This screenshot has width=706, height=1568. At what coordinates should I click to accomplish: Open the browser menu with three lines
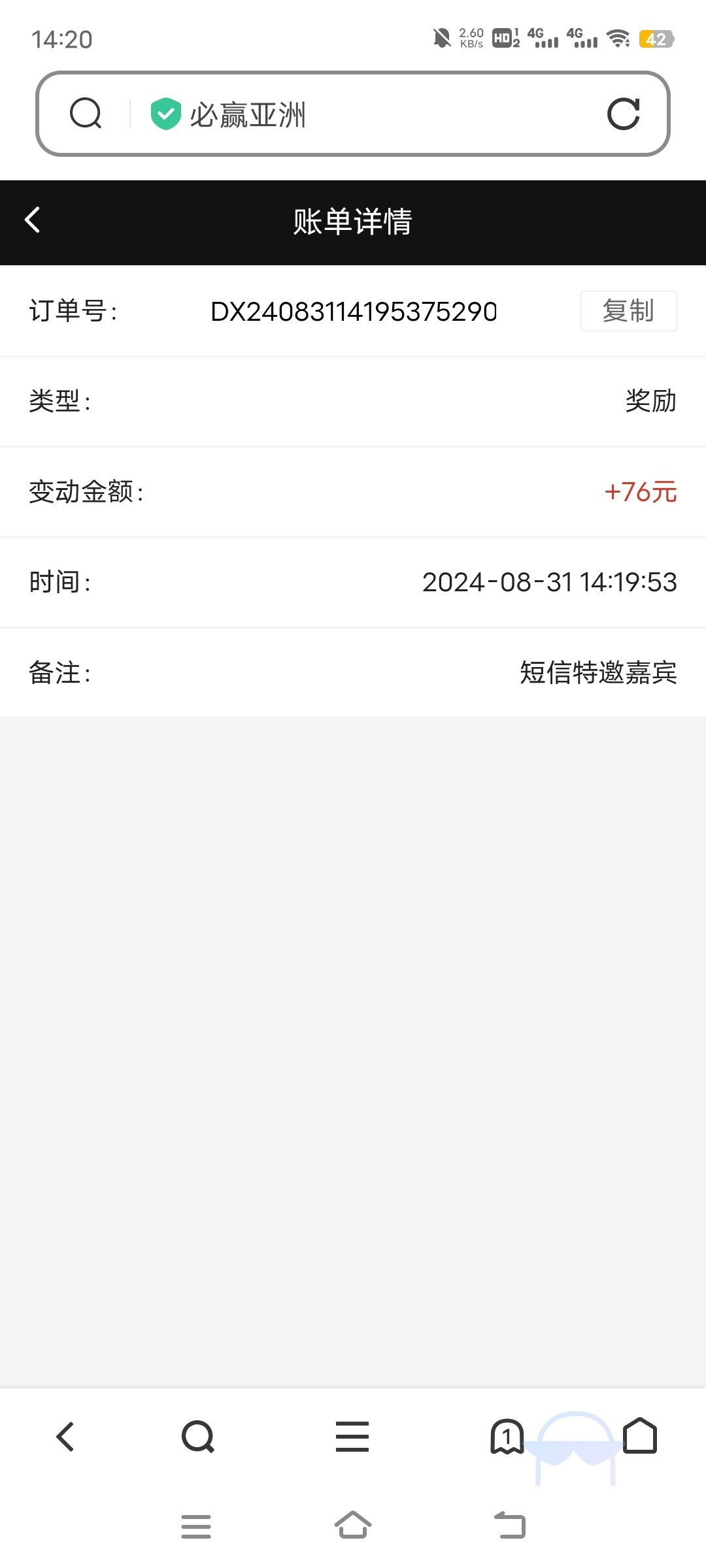point(352,1437)
